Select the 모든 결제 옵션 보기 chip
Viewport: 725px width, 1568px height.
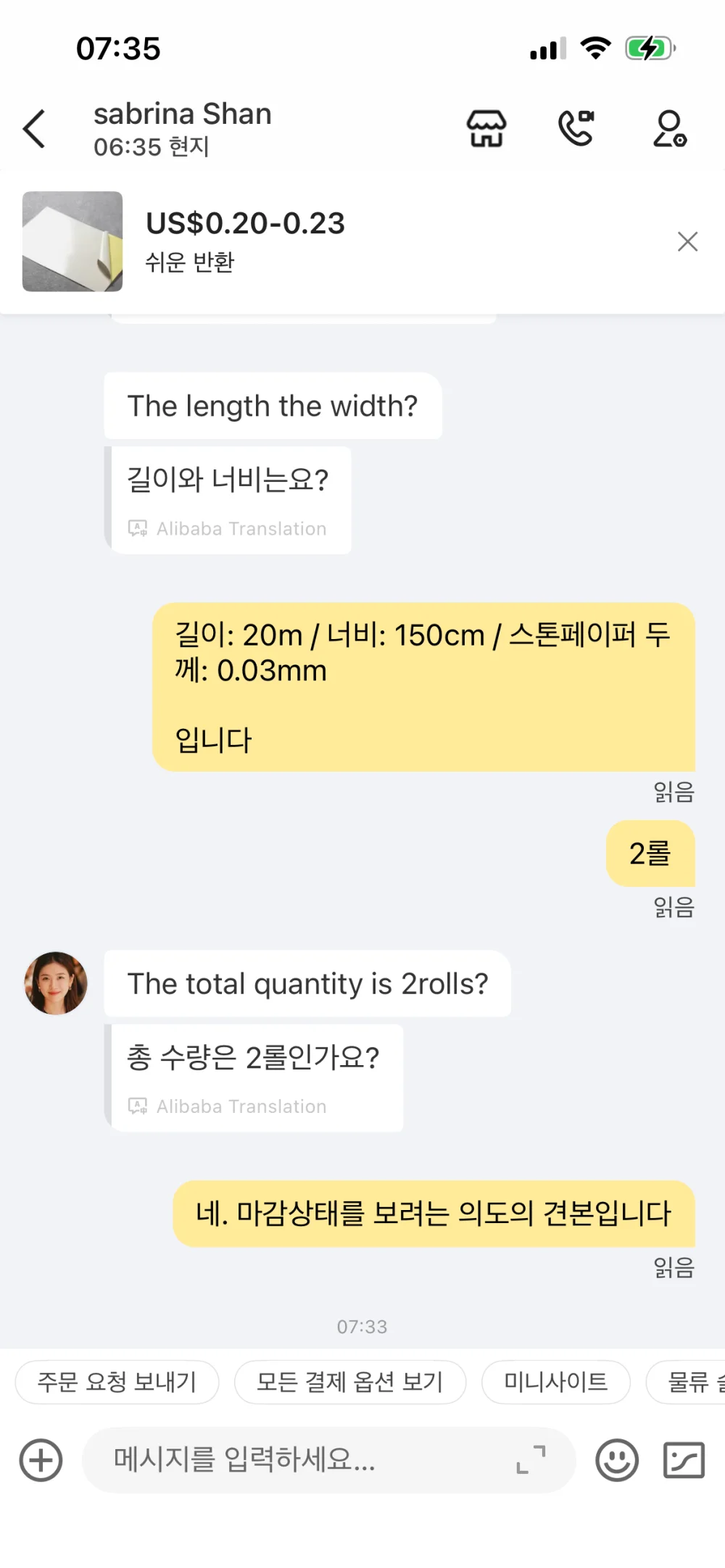click(x=349, y=1382)
